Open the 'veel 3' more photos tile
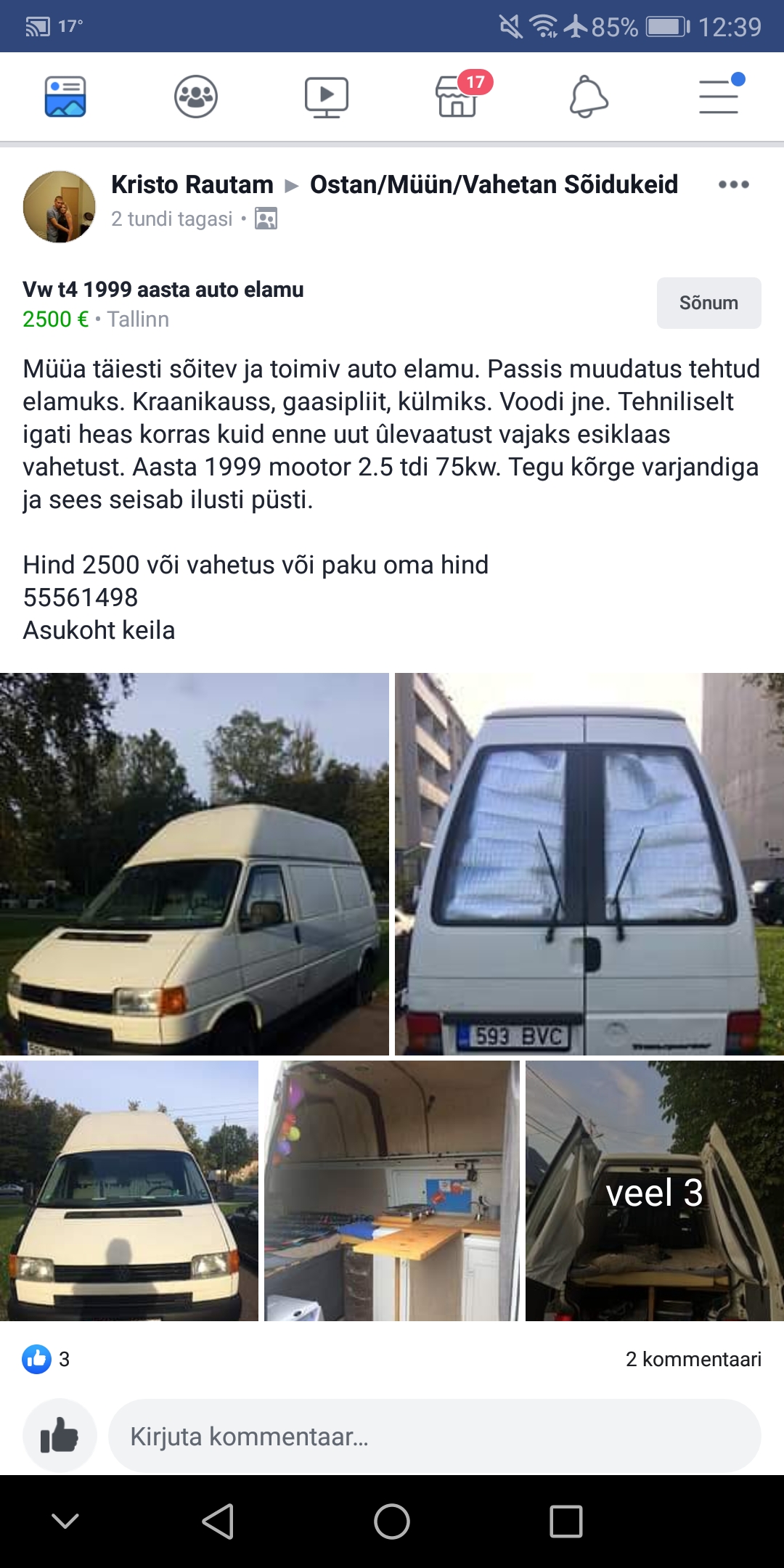The width and height of the screenshot is (784, 1568). tap(654, 1191)
